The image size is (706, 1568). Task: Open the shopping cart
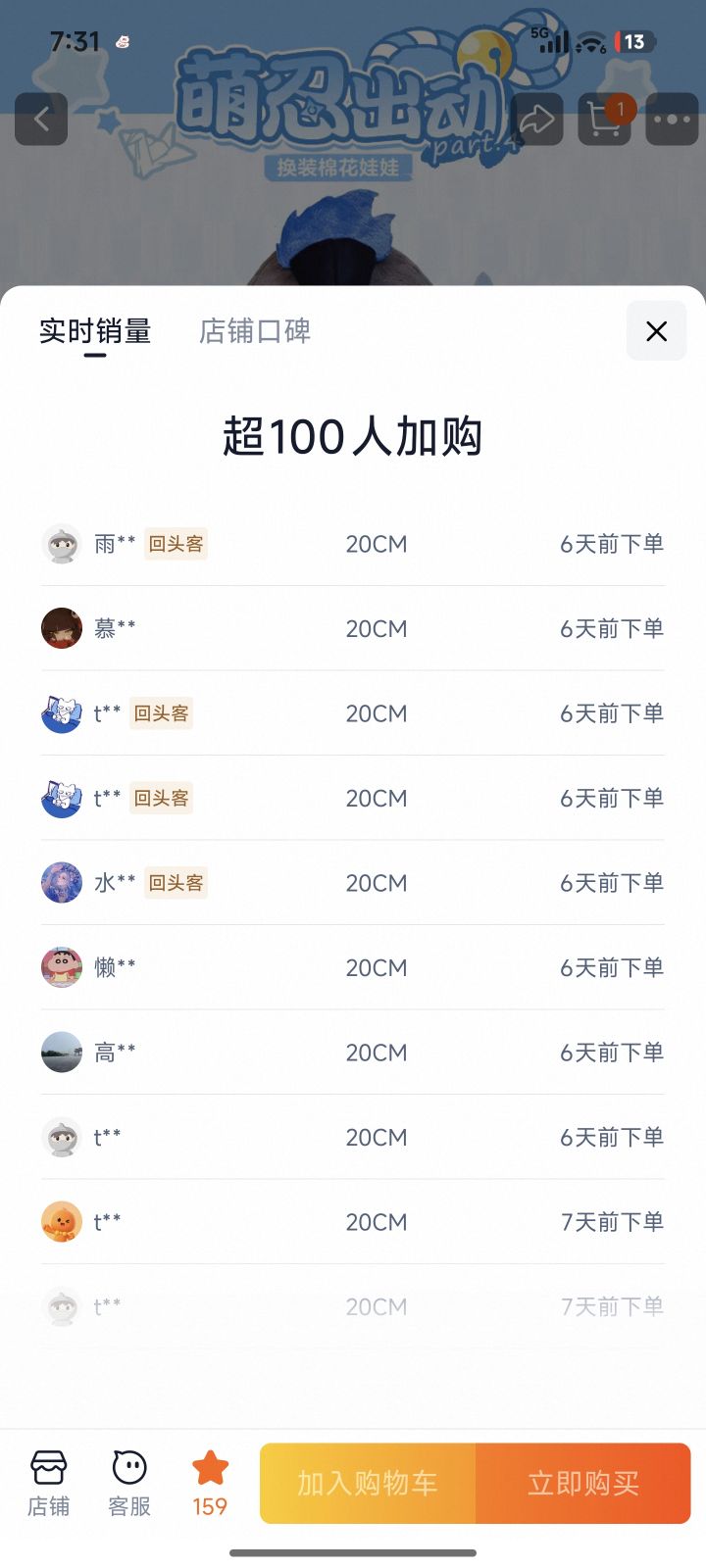tap(604, 120)
